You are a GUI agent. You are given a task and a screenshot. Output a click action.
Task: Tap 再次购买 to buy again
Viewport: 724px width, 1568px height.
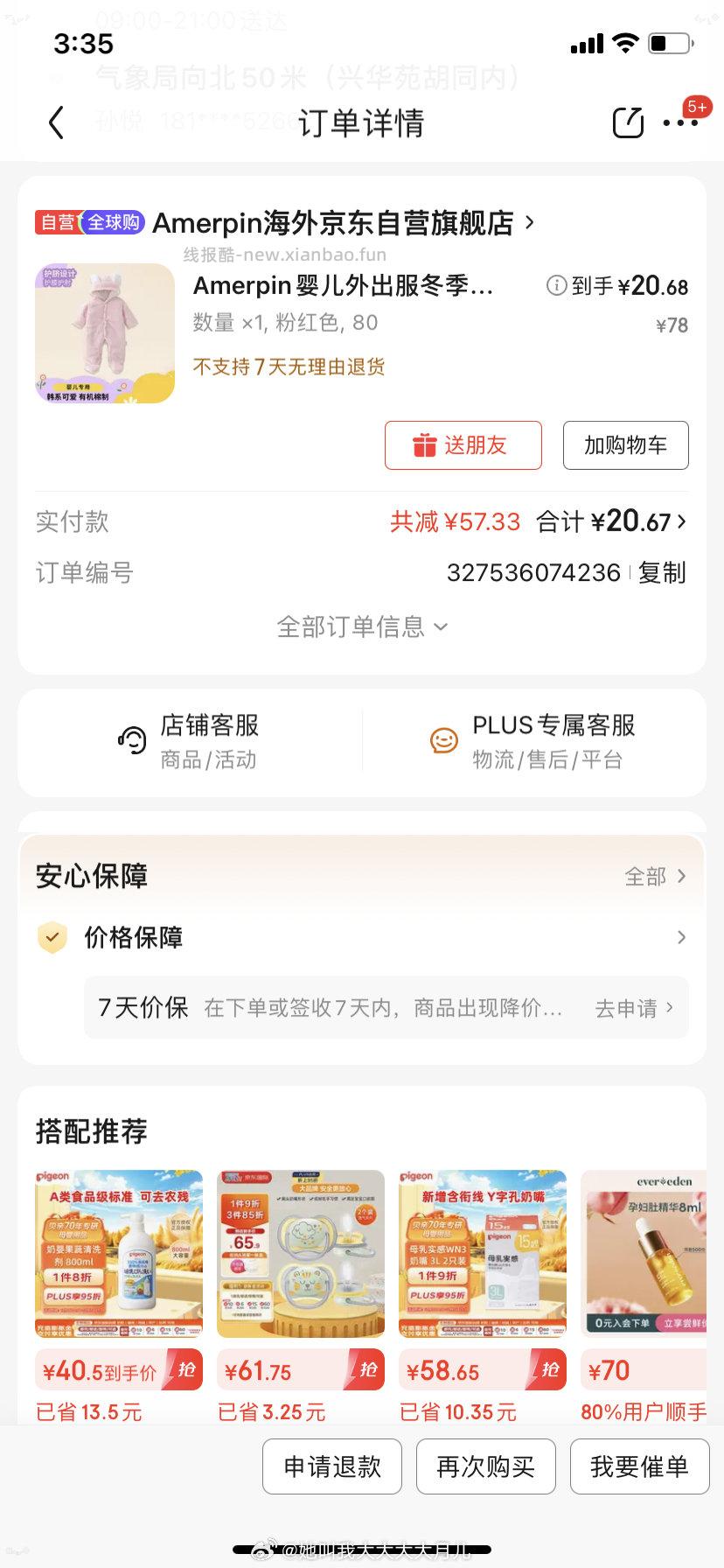coord(486,1466)
